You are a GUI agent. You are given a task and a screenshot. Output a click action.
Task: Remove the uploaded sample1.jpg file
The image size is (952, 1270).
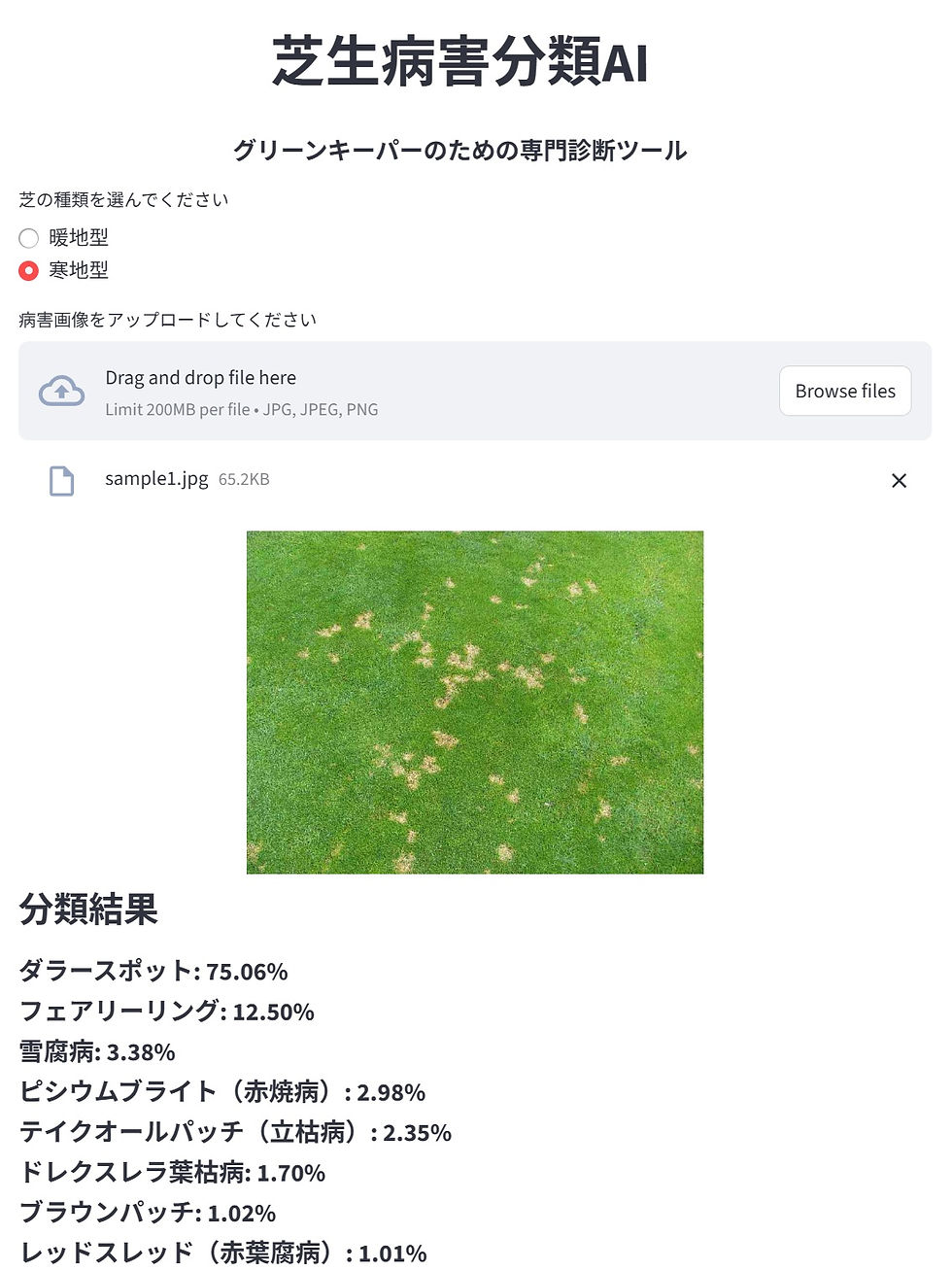(899, 480)
